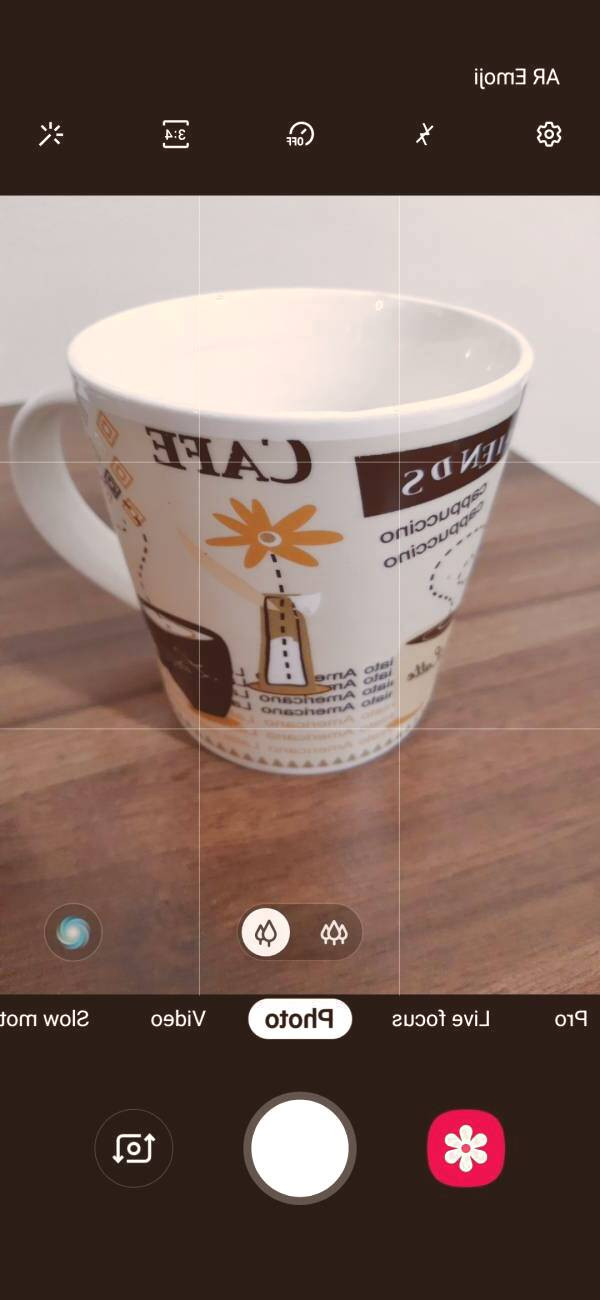Switch to Pro mode
This screenshot has height=1300, width=600.
click(x=570, y=1019)
